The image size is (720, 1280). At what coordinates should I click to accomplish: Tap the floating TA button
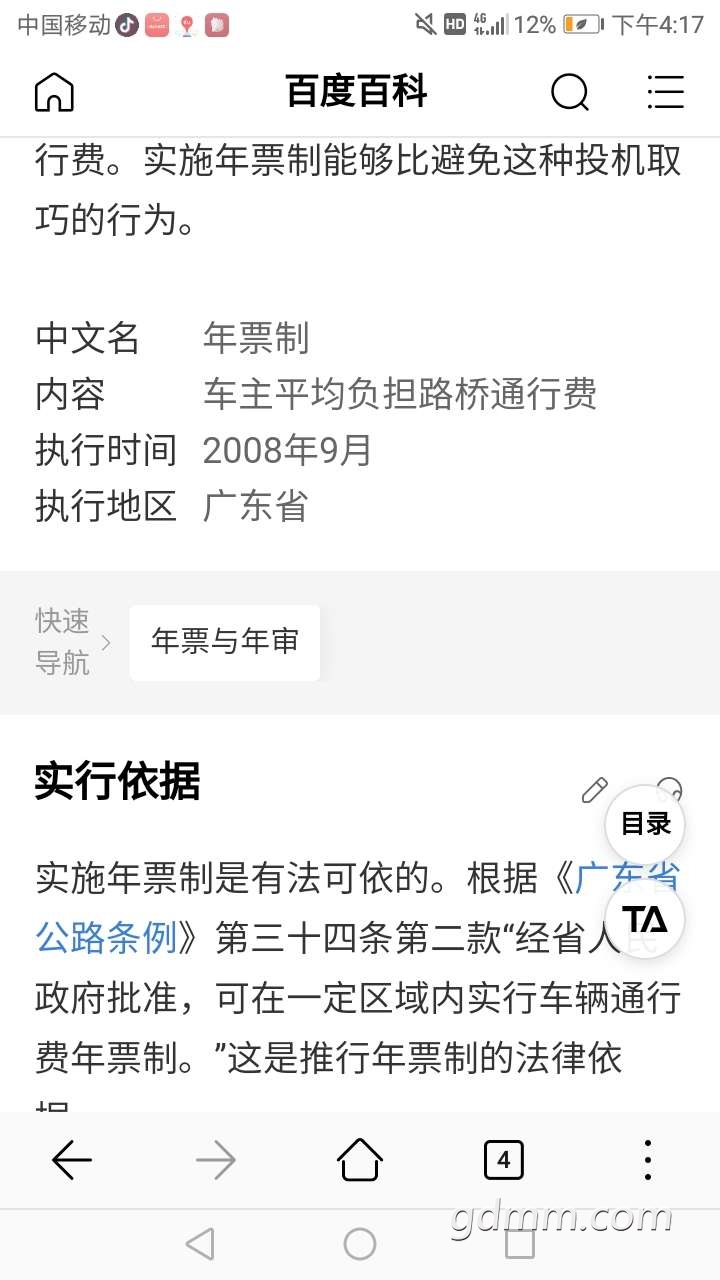645,918
